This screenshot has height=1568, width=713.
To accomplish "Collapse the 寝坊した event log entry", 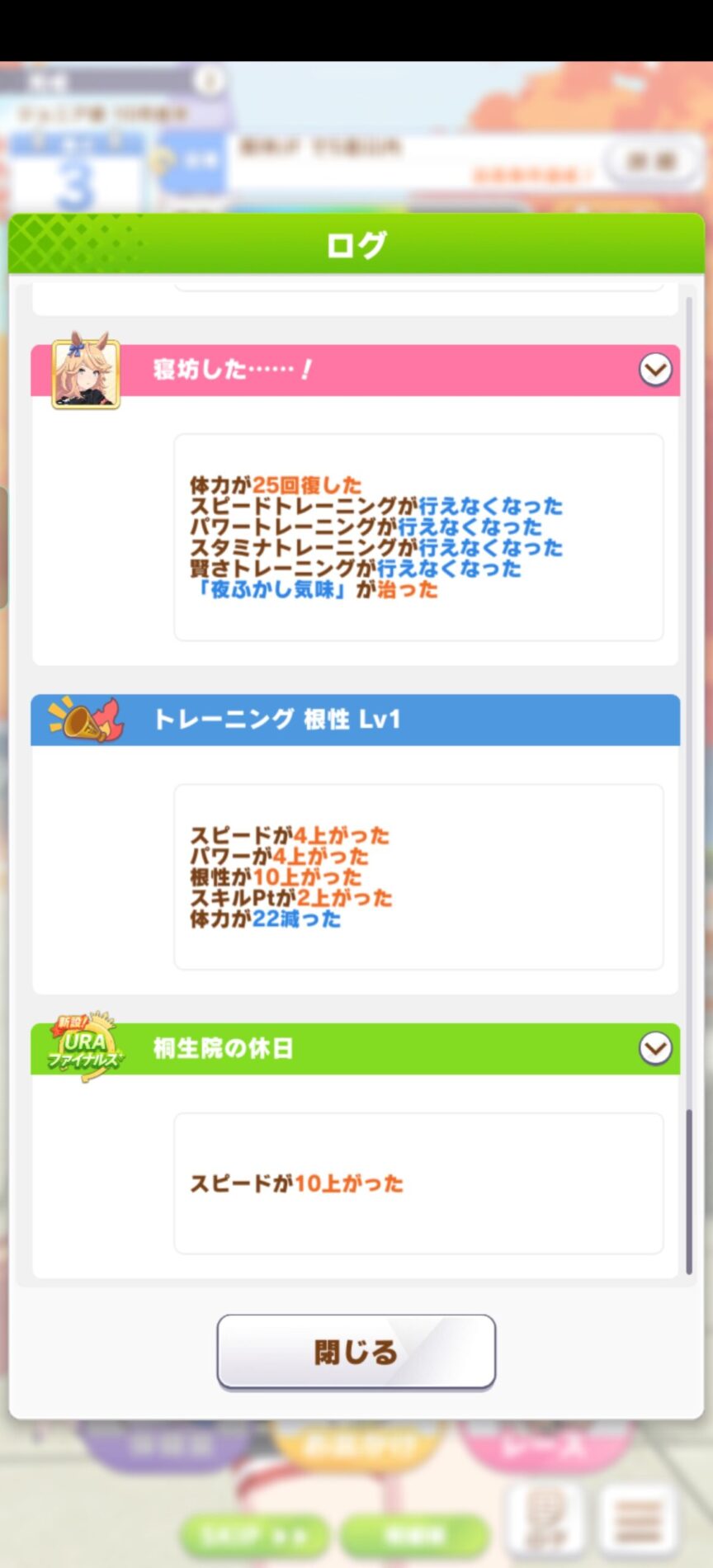I will tap(655, 370).
